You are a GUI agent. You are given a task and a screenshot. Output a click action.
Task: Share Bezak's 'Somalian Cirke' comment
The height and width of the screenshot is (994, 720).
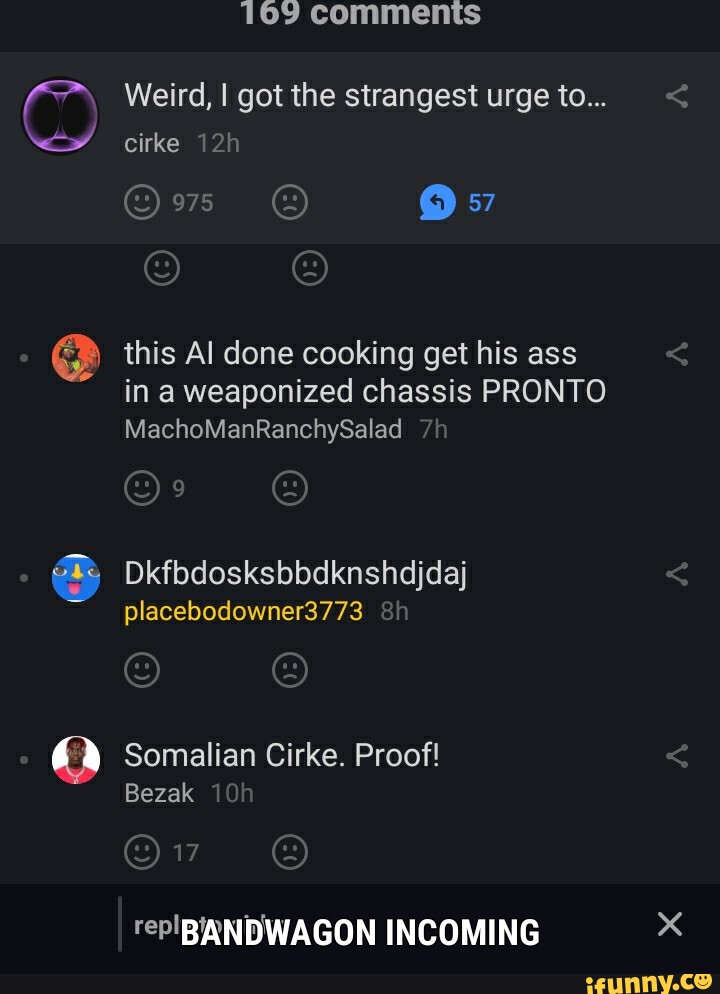click(678, 756)
